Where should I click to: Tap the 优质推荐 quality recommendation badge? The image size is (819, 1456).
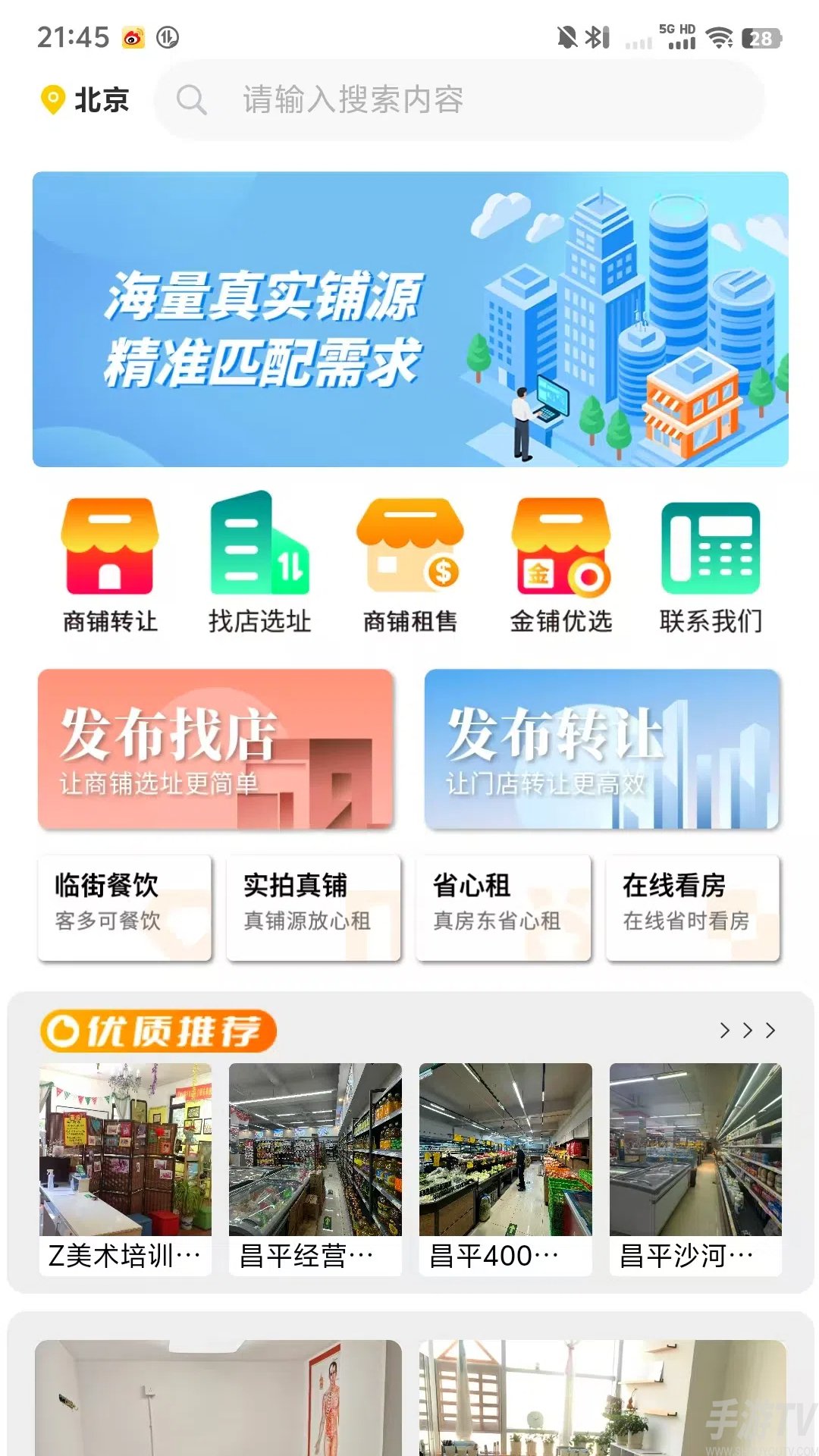[157, 1031]
